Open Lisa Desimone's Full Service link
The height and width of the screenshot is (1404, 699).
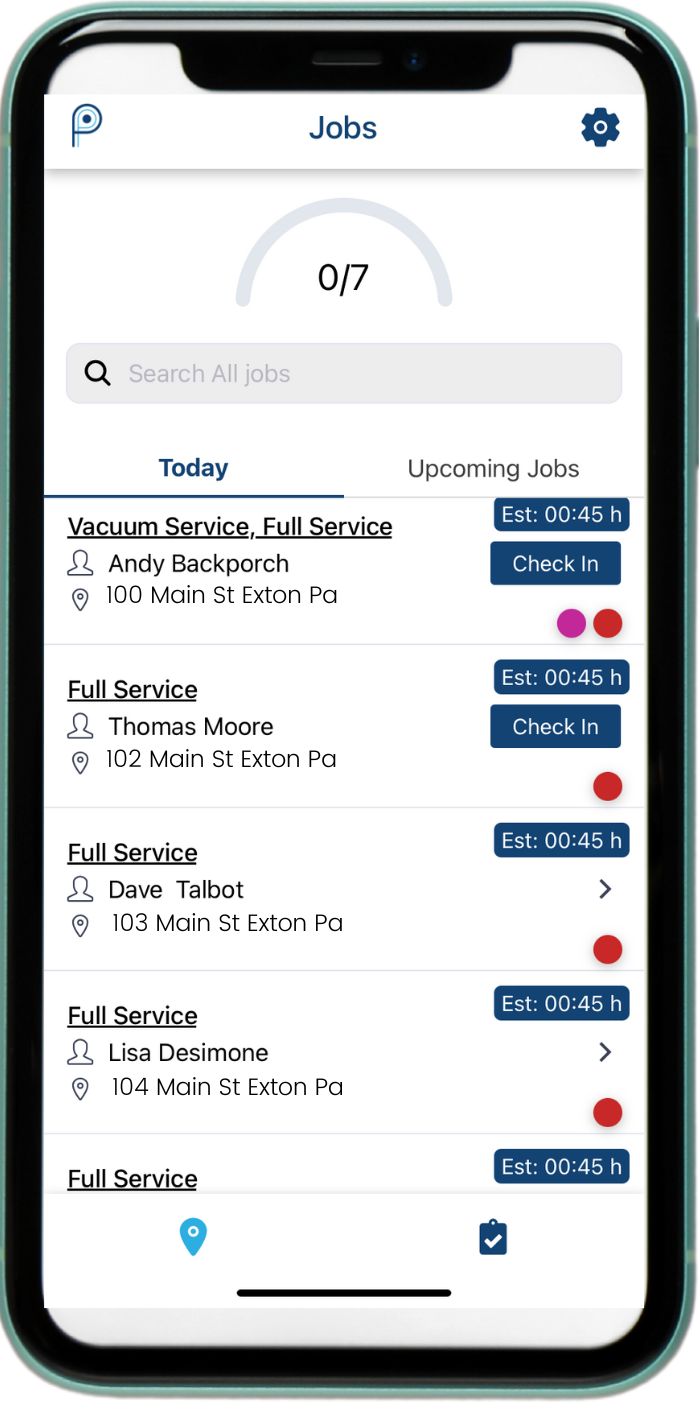[132, 1016]
